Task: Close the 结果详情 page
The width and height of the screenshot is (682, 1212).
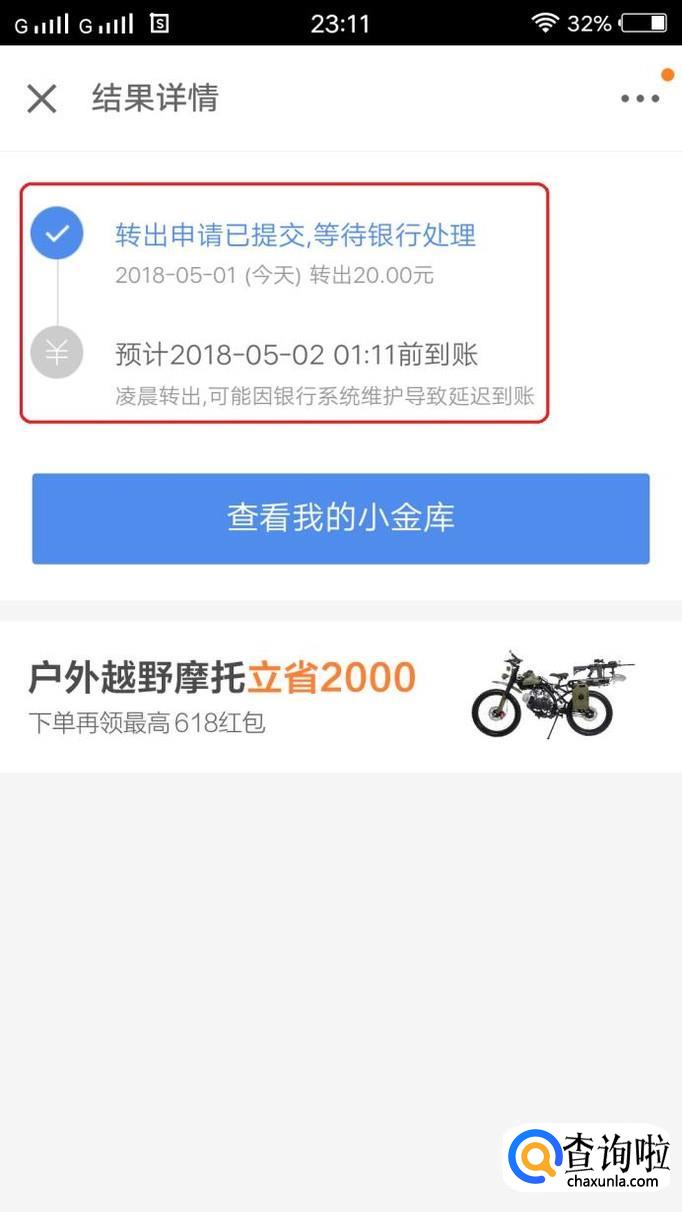Action: tap(42, 98)
